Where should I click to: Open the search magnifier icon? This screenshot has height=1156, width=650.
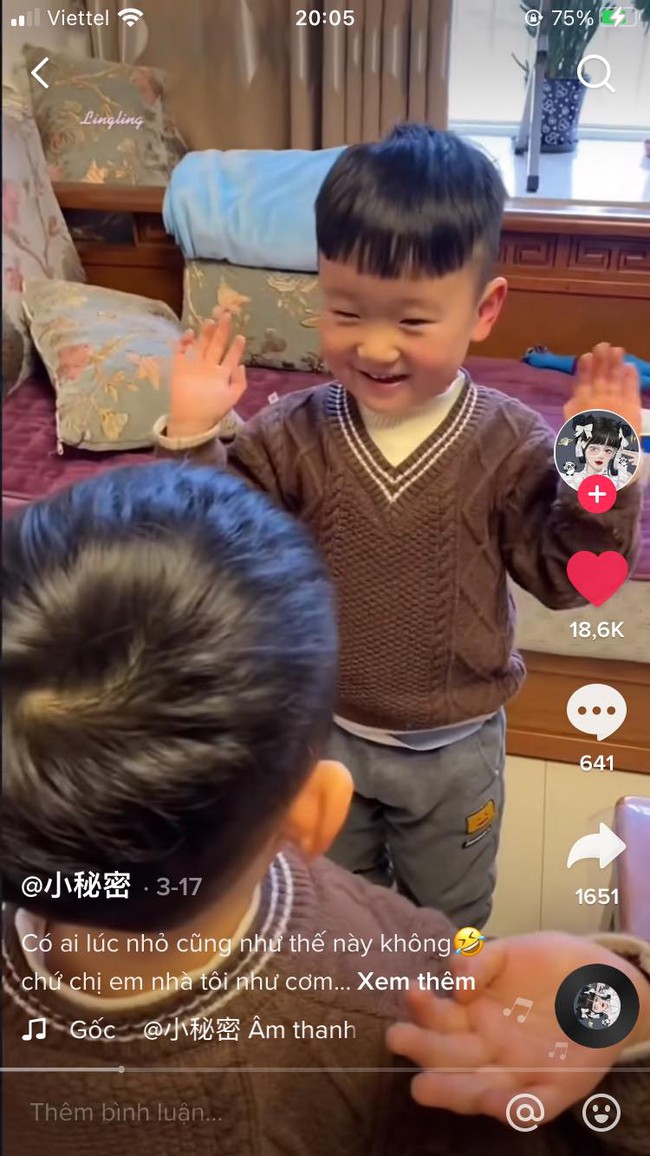[x=595, y=73]
